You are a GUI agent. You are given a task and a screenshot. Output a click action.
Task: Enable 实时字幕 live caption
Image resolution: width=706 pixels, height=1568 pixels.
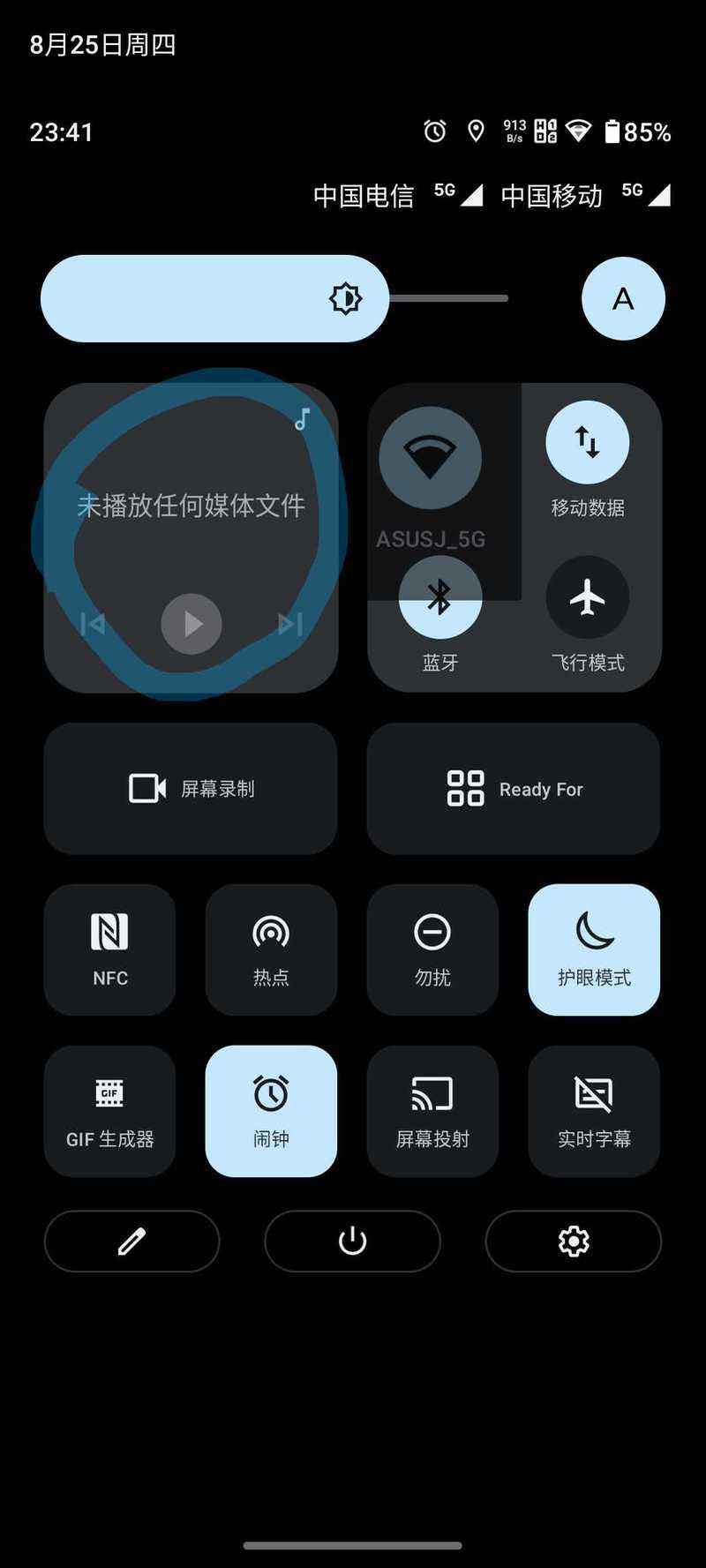pos(594,1111)
